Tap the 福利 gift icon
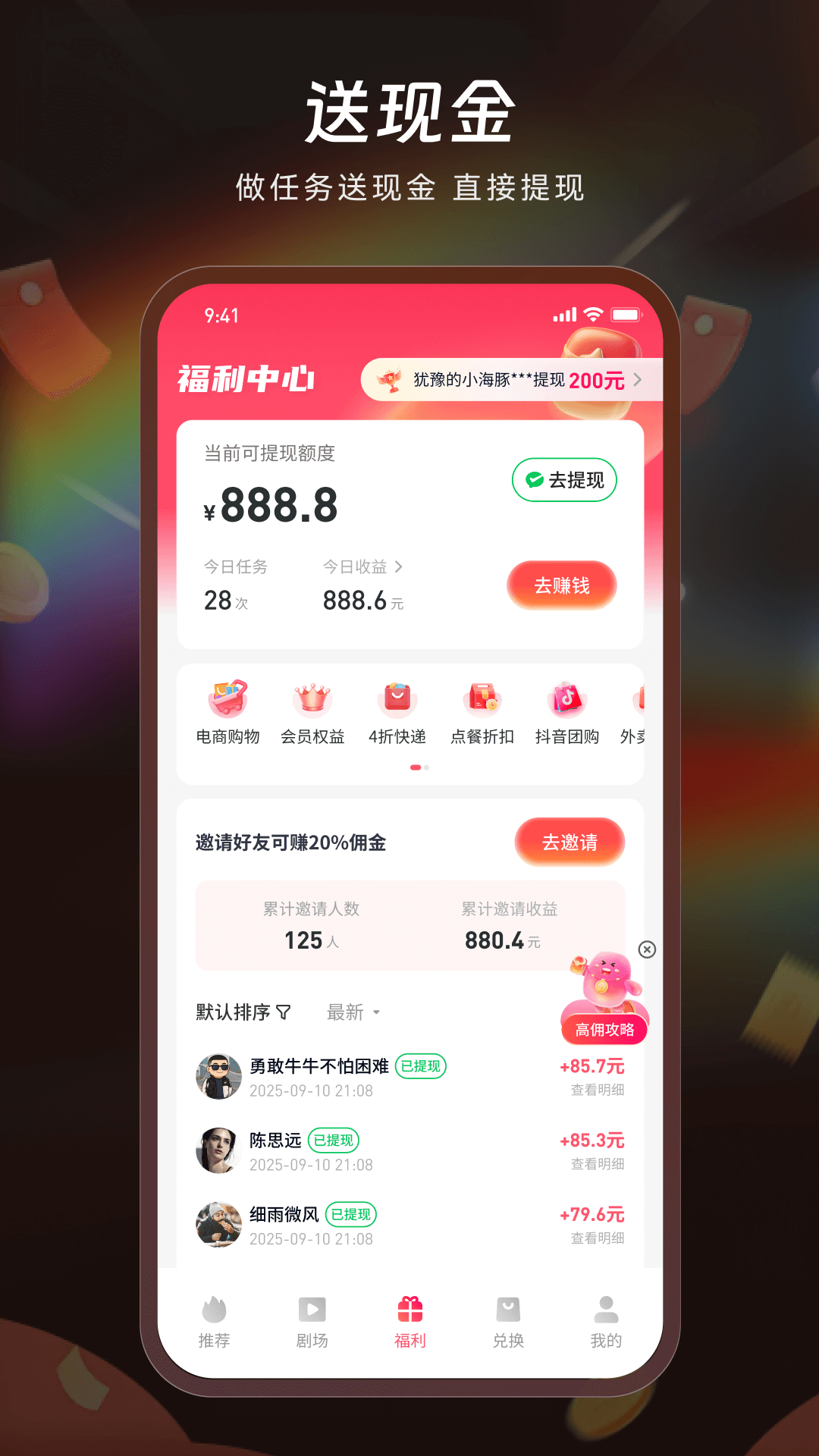819x1456 pixels. [409, 1306]
